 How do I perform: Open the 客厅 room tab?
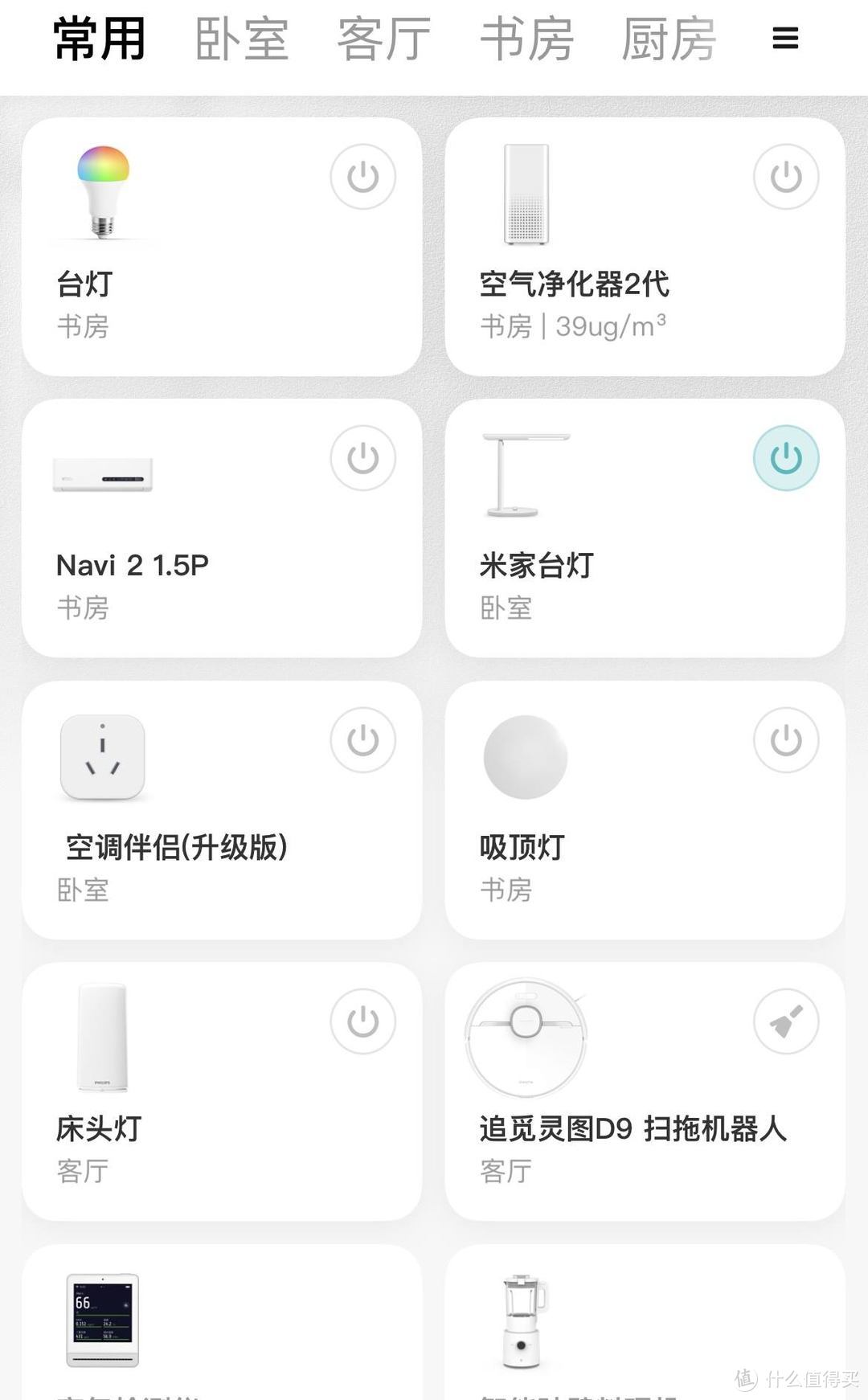(383, 37)
